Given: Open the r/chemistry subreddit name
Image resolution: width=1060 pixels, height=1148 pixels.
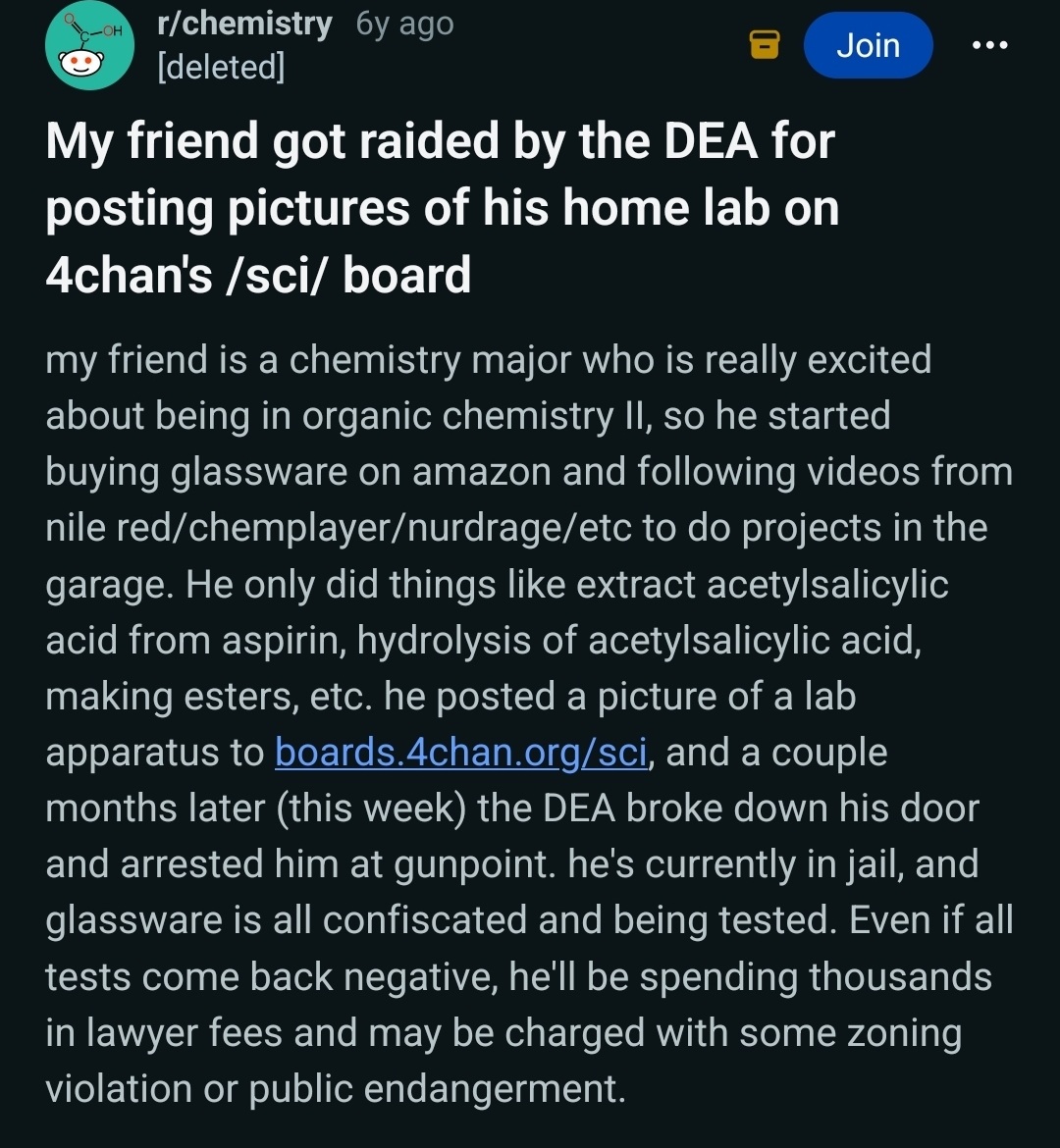Looking at the screenshot, I should pyautogui.click(x=244, y=24).
